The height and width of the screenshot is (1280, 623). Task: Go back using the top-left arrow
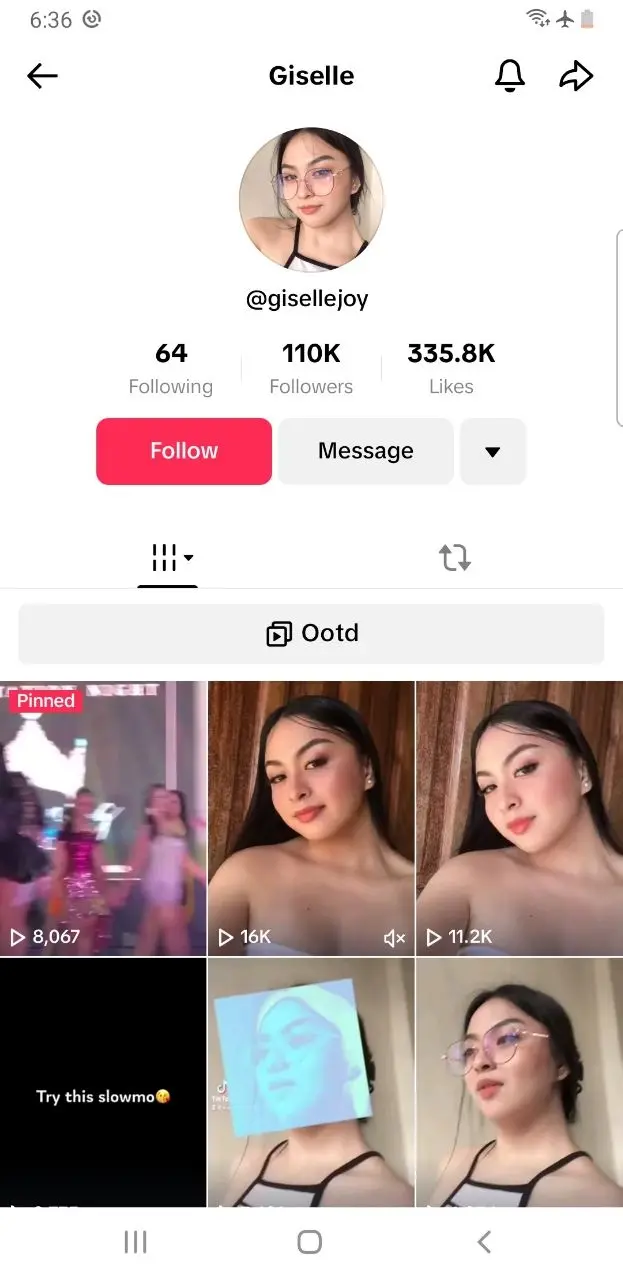point(42,76)
